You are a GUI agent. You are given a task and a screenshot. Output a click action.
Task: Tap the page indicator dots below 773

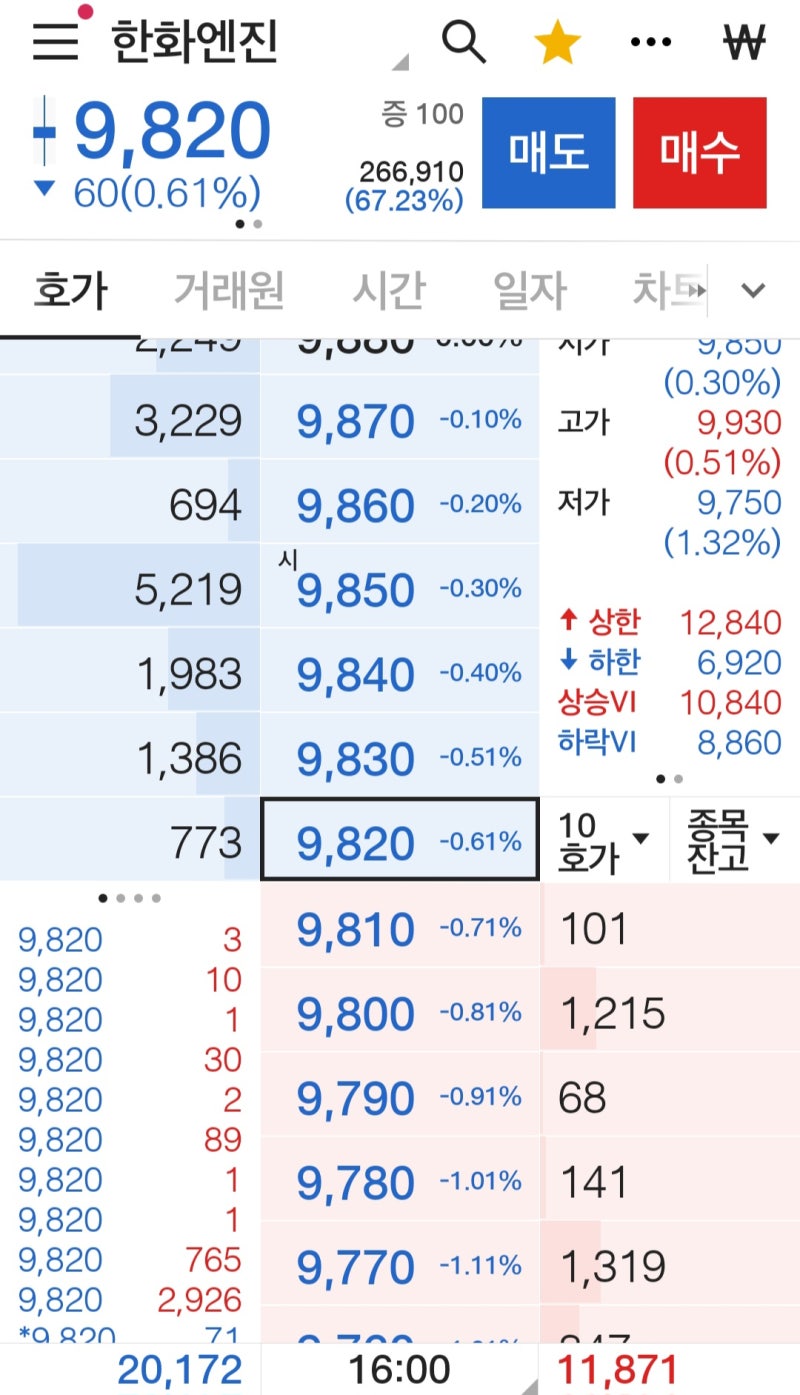point(130,897)
